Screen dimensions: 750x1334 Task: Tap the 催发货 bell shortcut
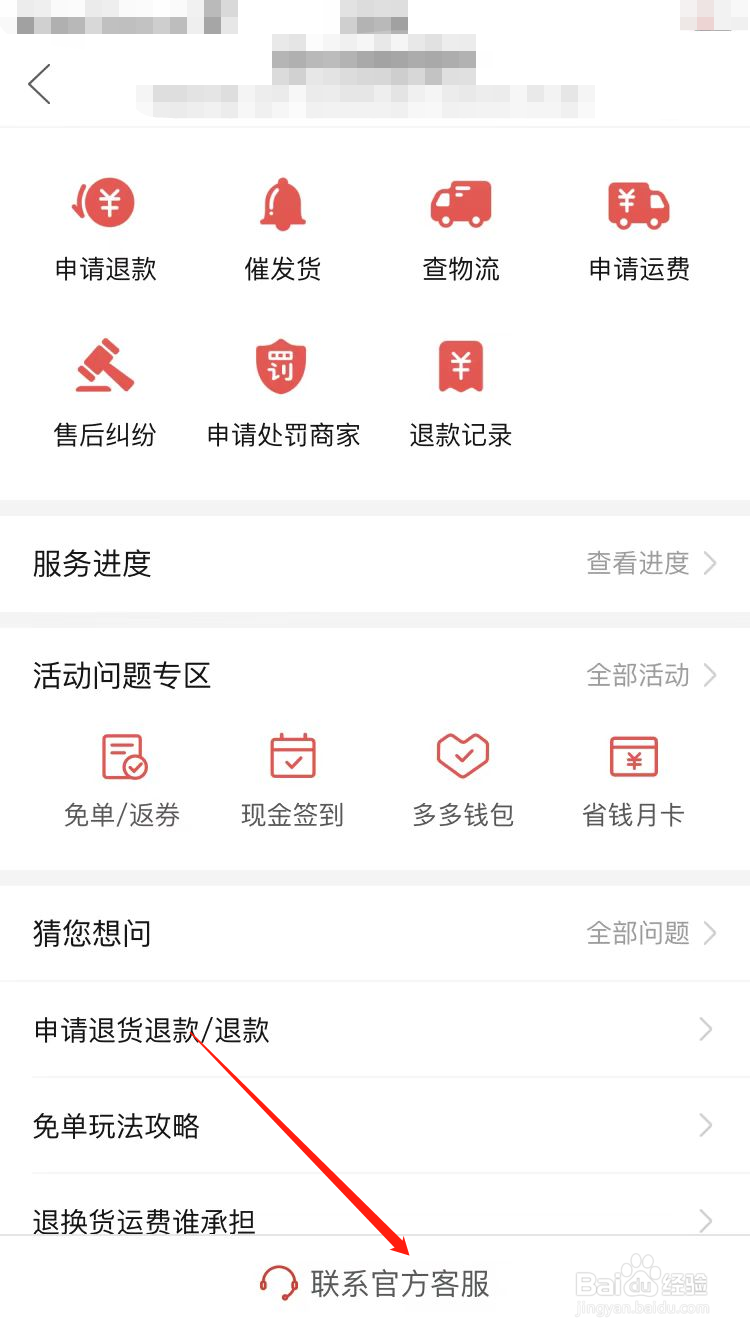(x=283, y=231)
